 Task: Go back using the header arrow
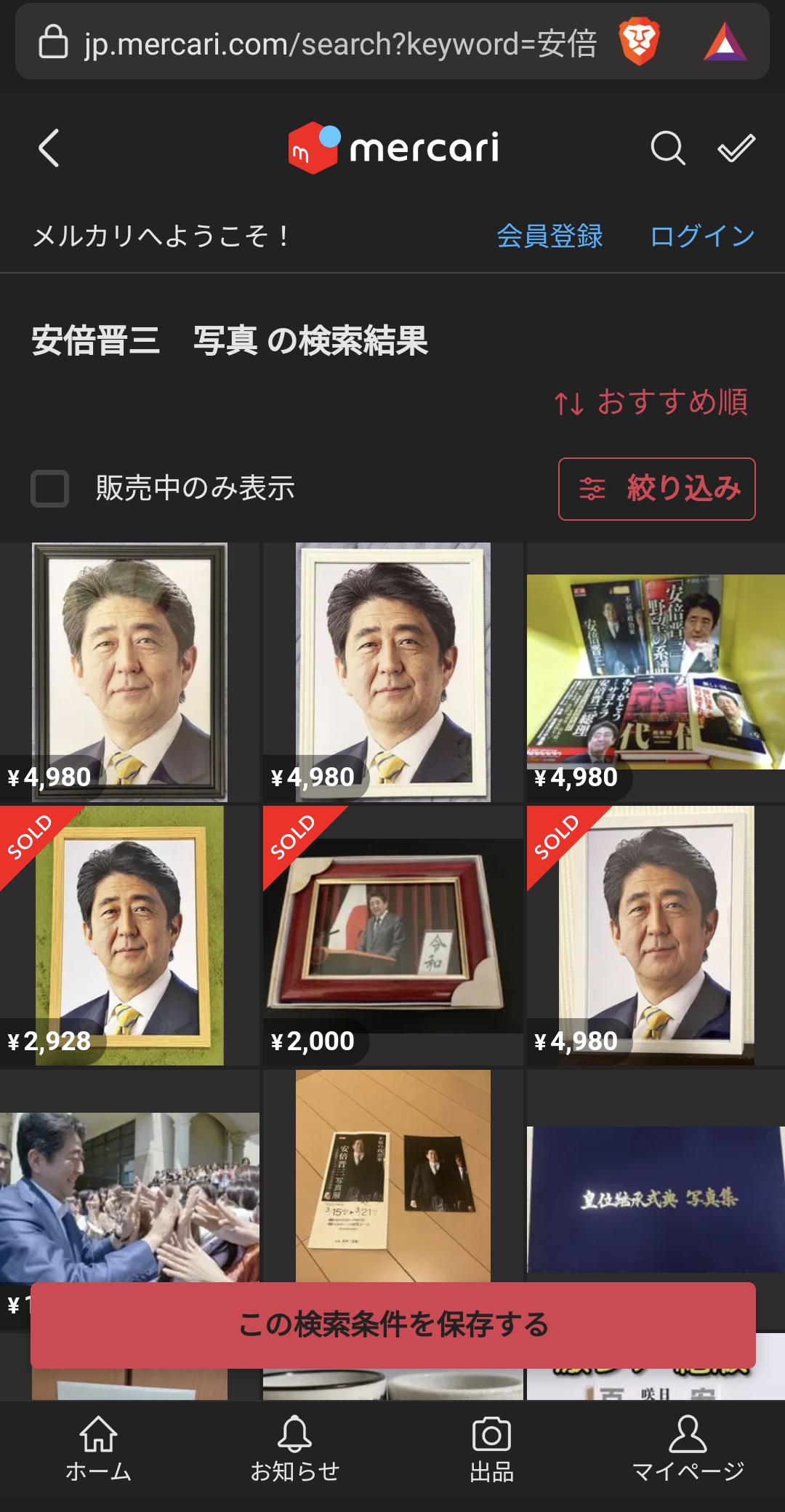[49, 148]
